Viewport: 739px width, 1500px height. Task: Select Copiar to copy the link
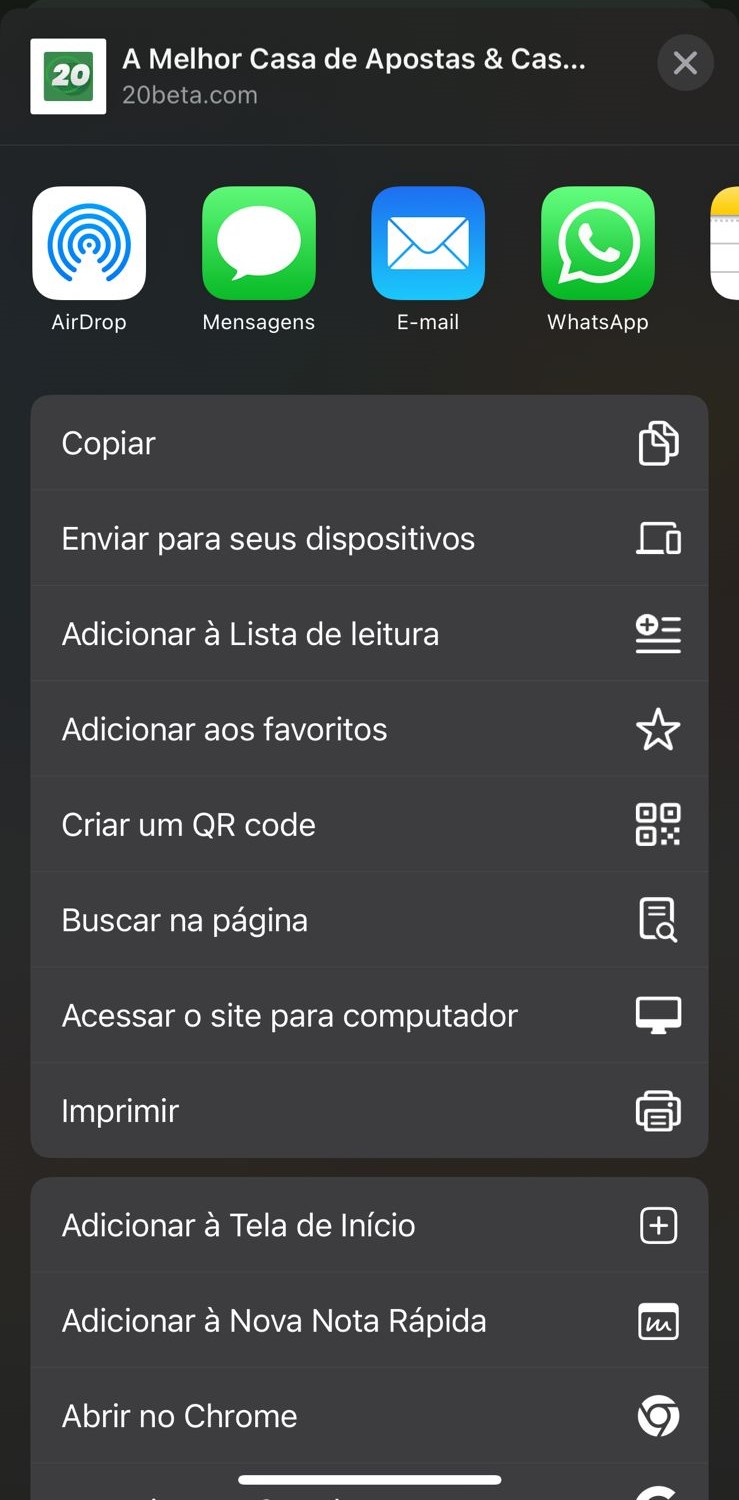[369, 443]
